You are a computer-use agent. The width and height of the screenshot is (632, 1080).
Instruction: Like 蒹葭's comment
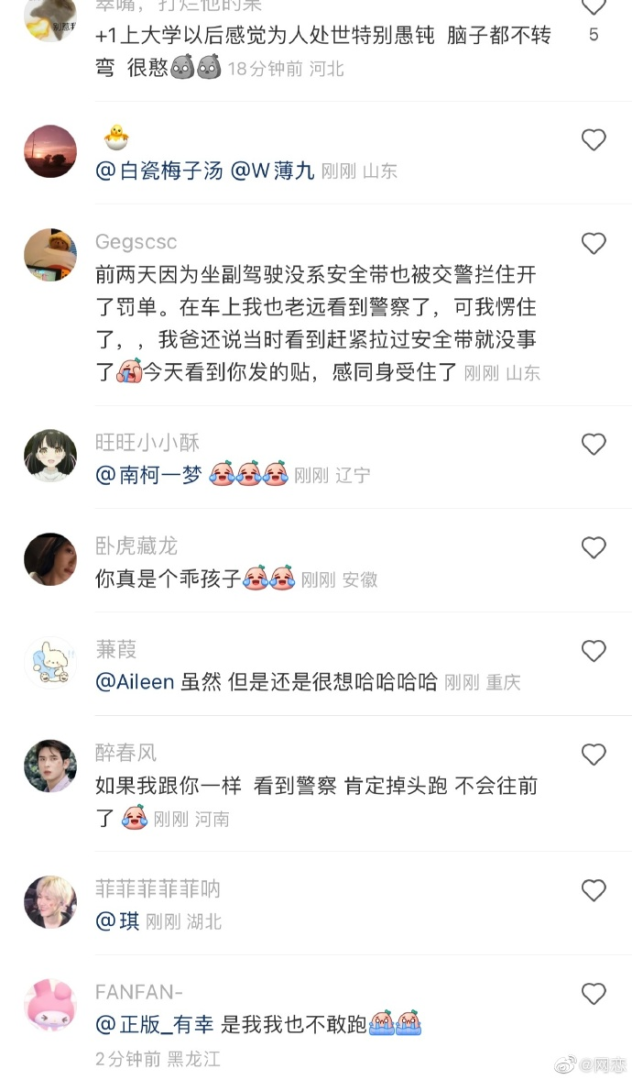click(594, 651)
